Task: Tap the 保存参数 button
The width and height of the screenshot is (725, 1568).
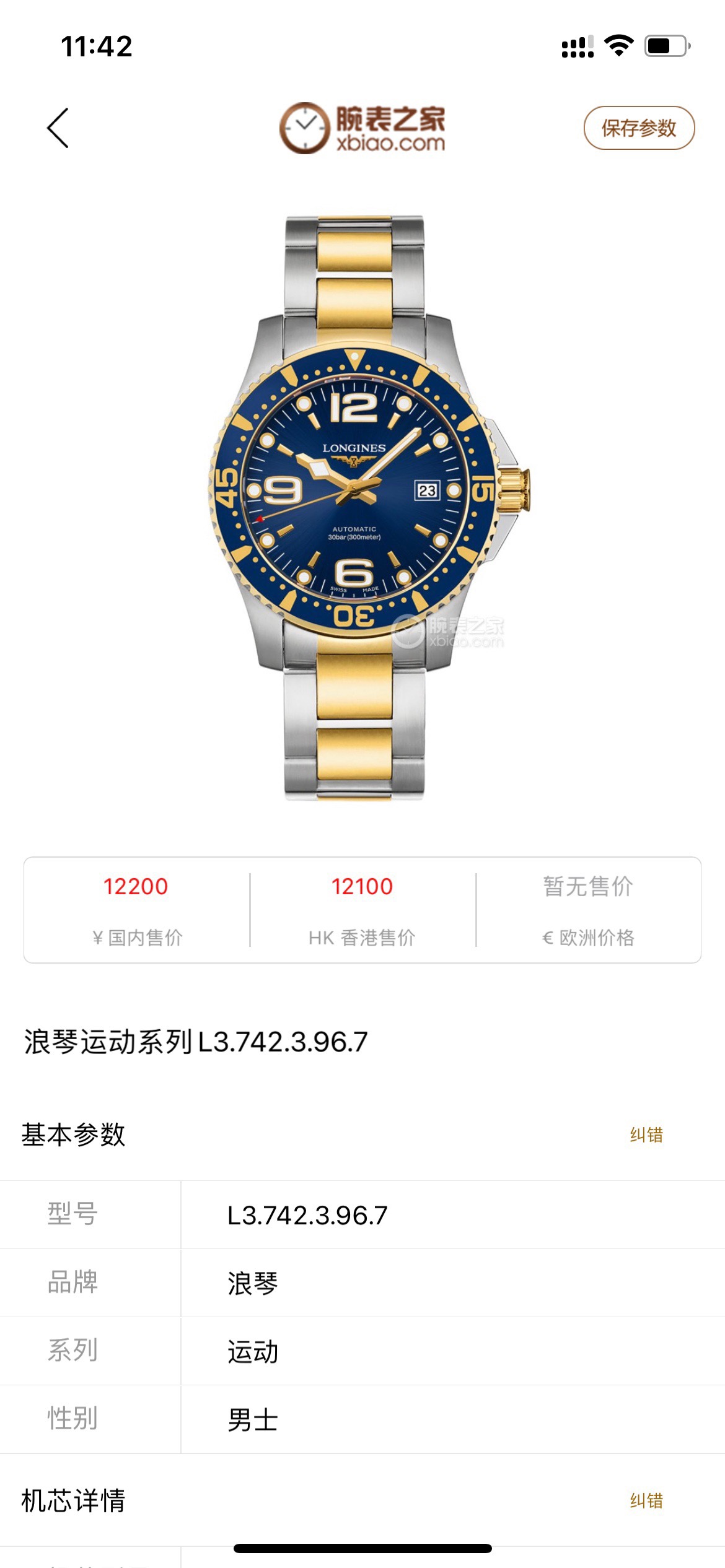Action: click(x=639, y=128)
